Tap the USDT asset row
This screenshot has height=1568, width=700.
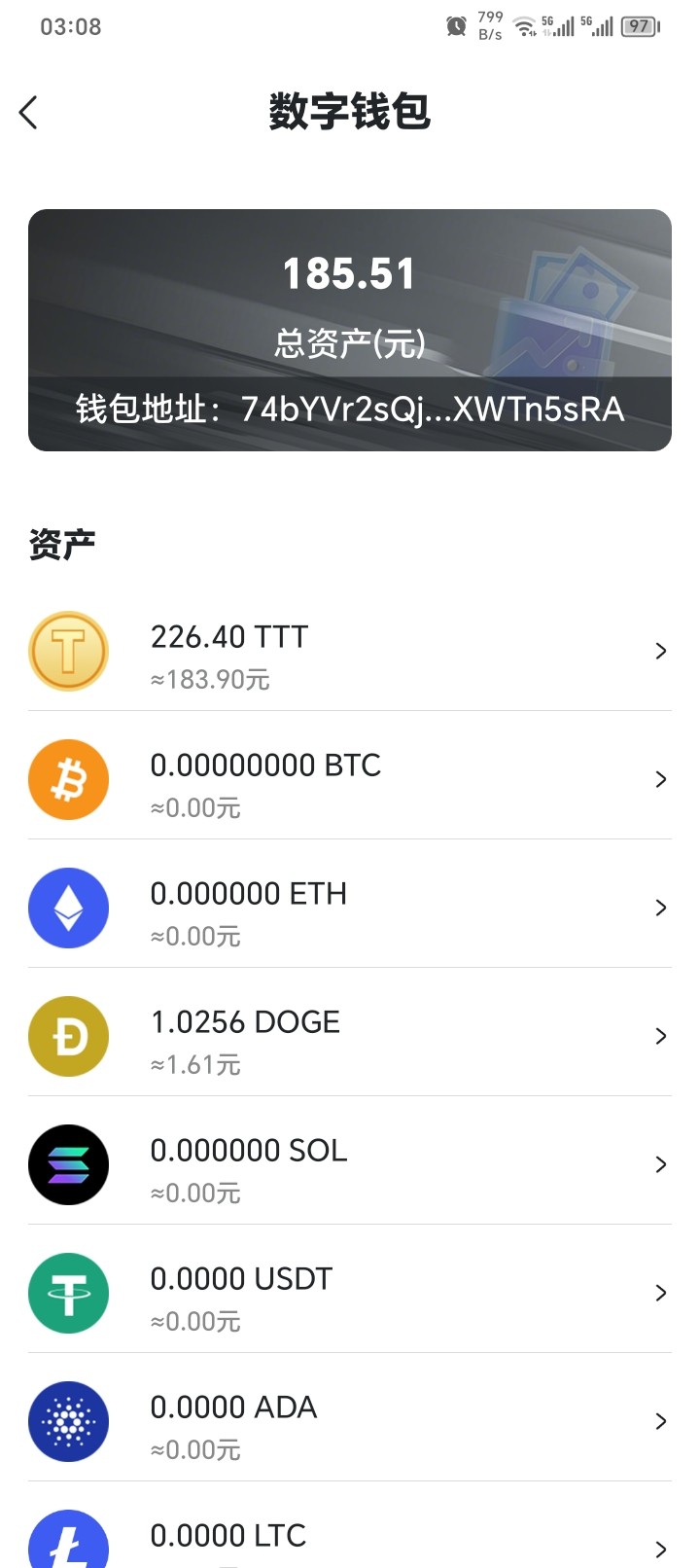348,1294
